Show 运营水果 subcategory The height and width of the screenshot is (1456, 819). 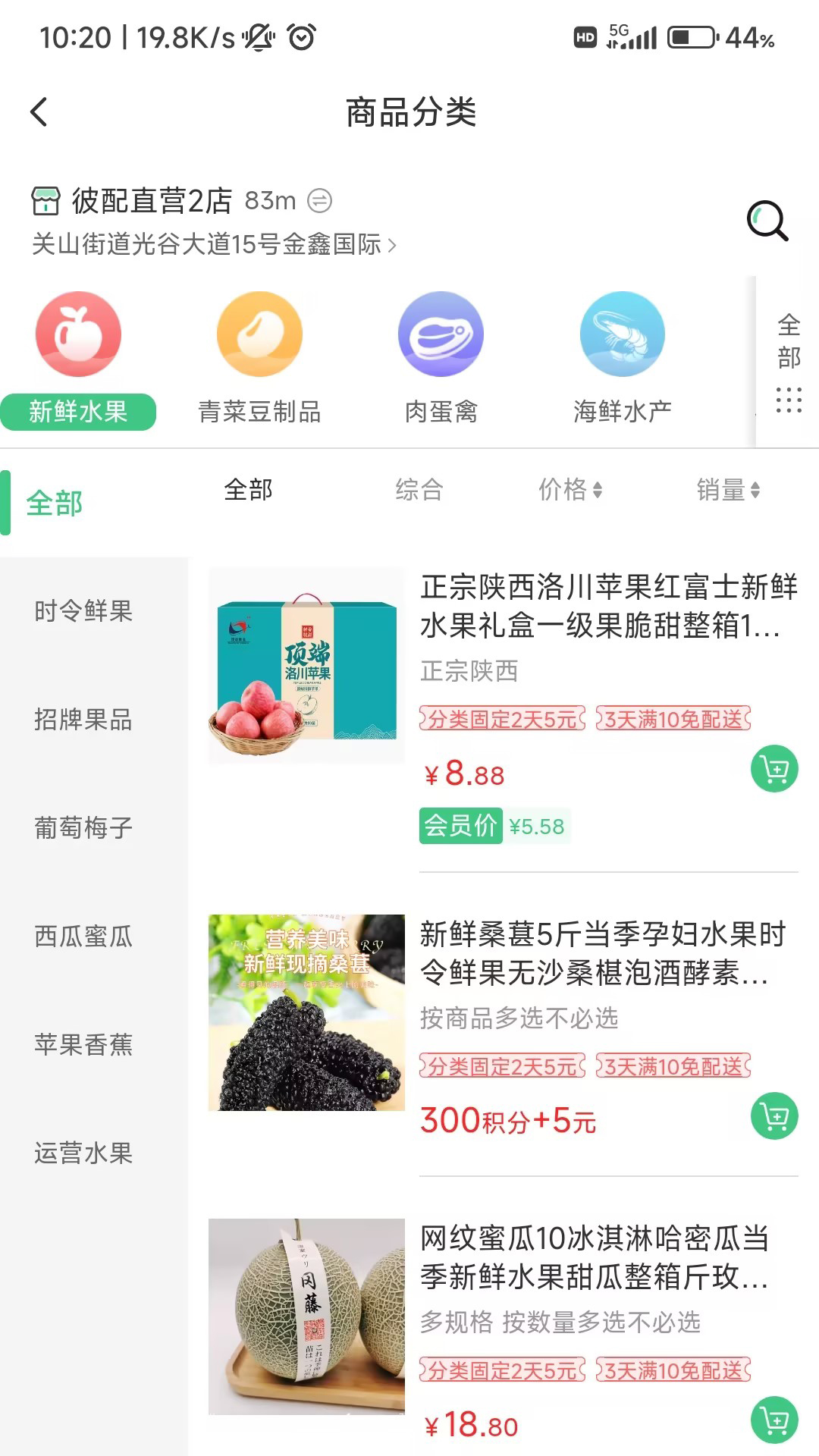[83, 1153]
